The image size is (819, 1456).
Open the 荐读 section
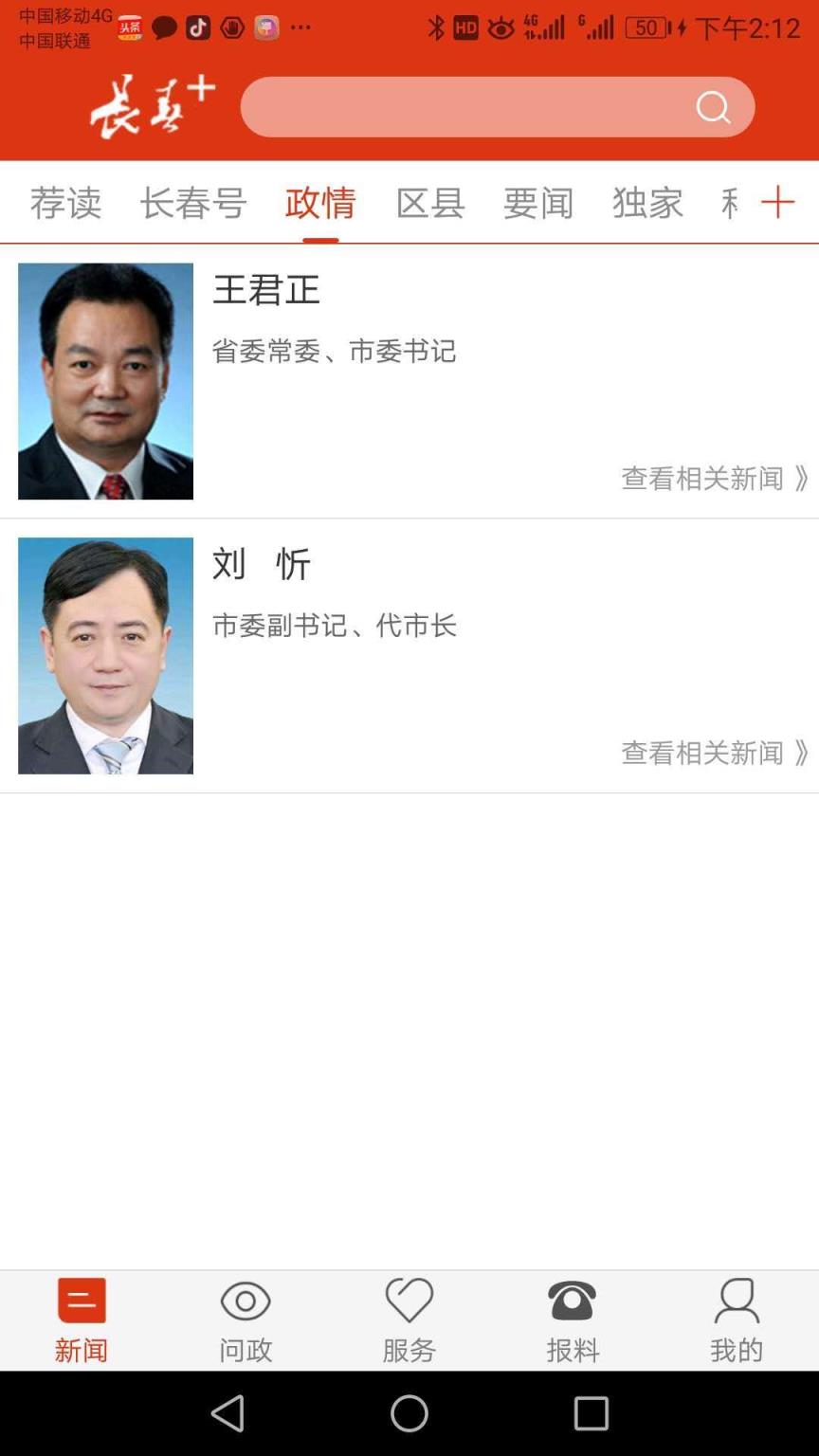coord(64,202)
